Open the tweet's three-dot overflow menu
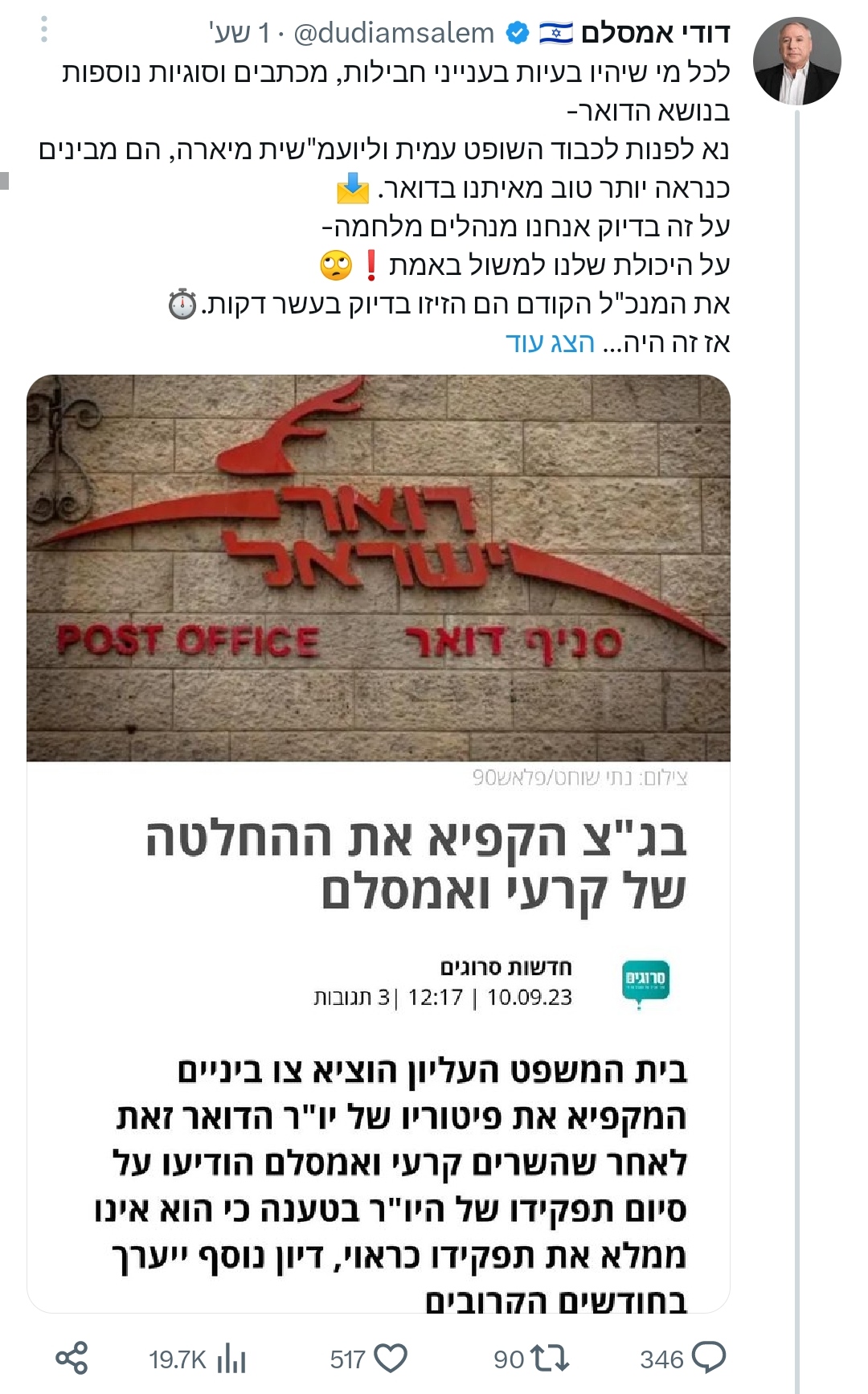 point(44,31)
